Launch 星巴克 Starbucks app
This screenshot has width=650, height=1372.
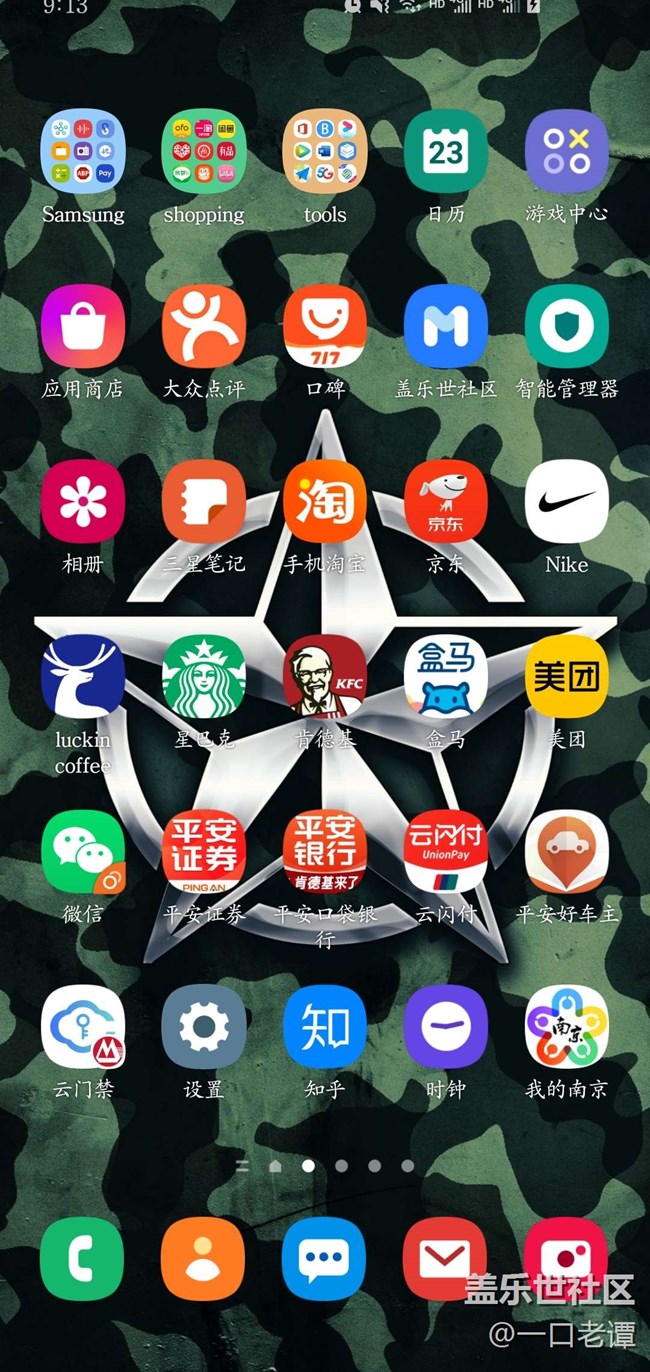point(204,677)
